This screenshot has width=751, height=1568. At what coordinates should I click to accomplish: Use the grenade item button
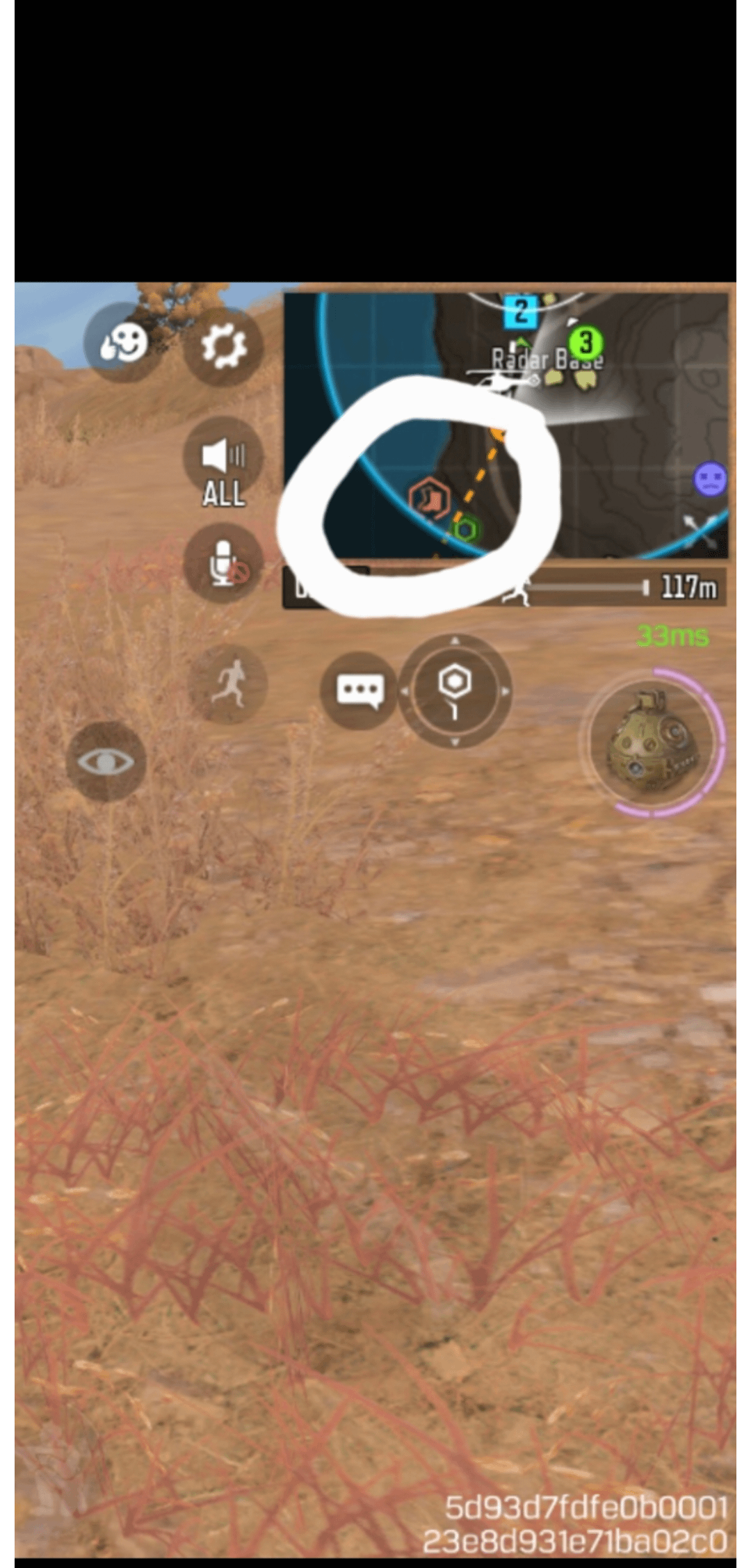point(652,743)
